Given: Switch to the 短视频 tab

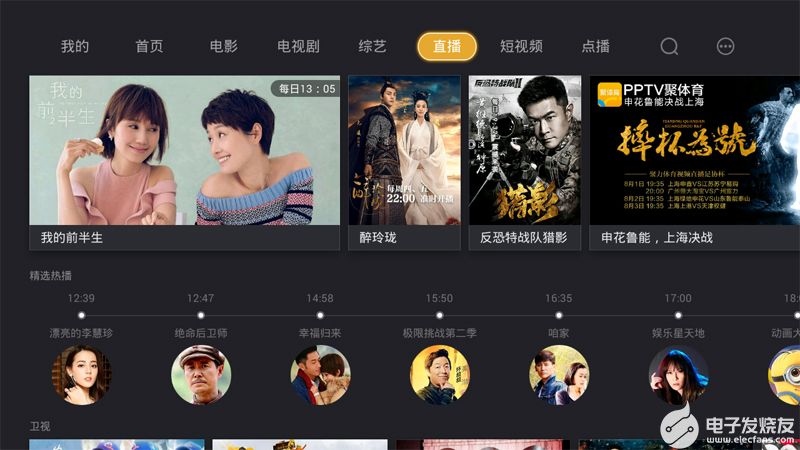Looking at the screenshot, I should click(x=521, y=47).
